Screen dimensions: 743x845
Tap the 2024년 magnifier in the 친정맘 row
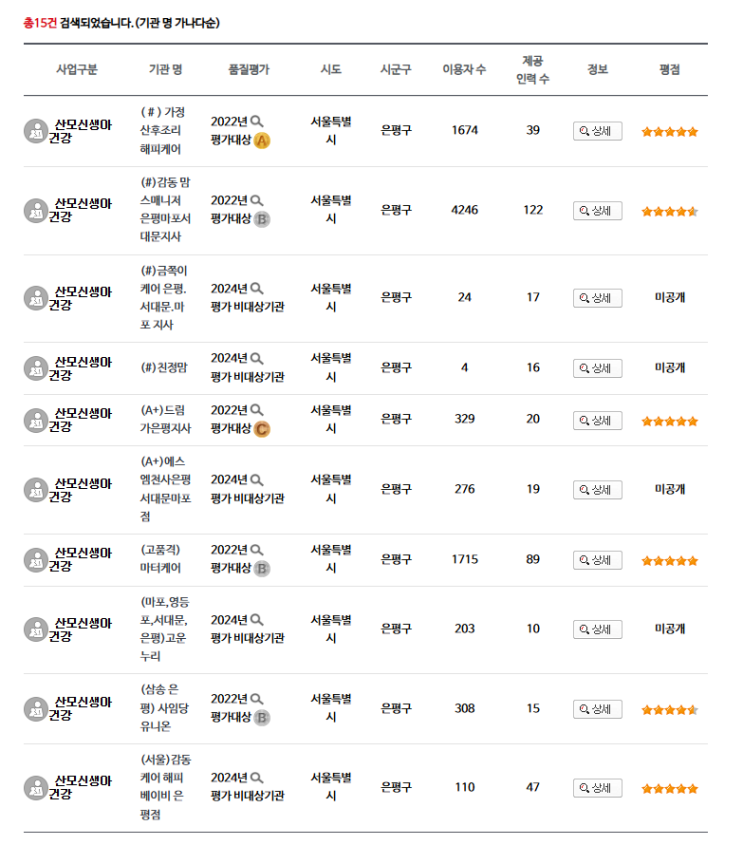click(x=257, y=358)
